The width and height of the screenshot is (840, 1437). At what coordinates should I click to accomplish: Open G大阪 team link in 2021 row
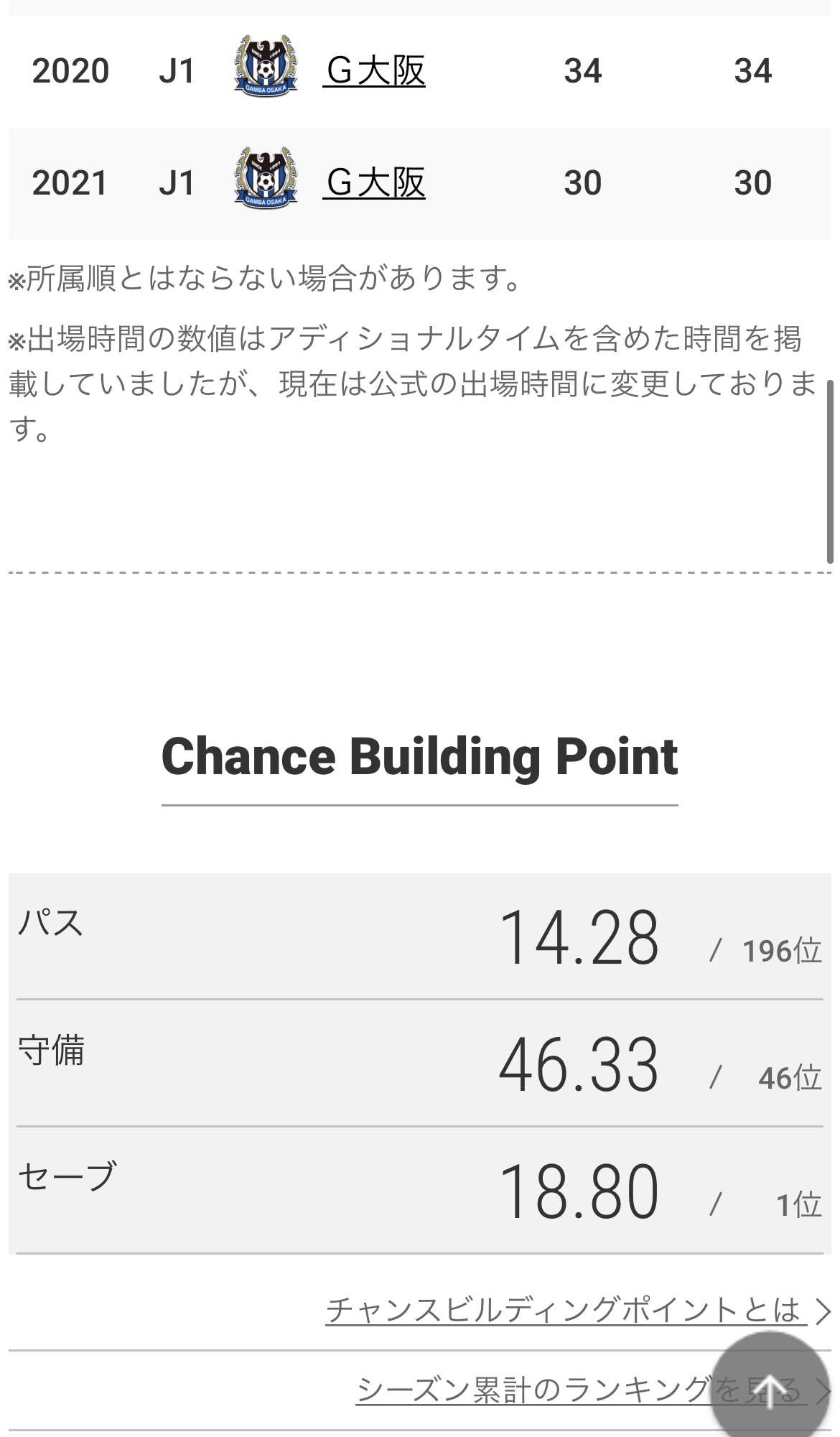pyautogui.click(x=374, y=183)
